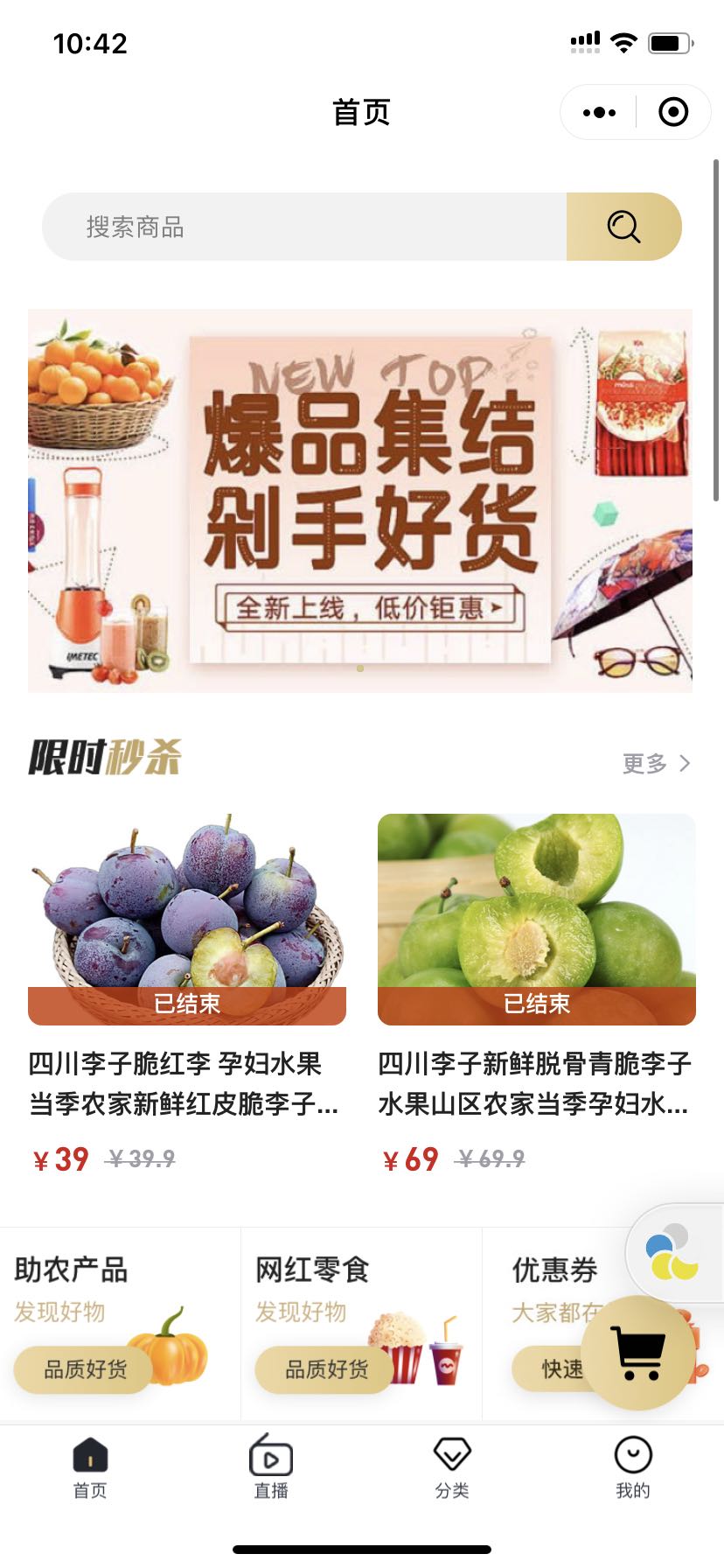Tap the floating colorful assistant bubble
The image size is (724, 1568).
[673, 1255]
